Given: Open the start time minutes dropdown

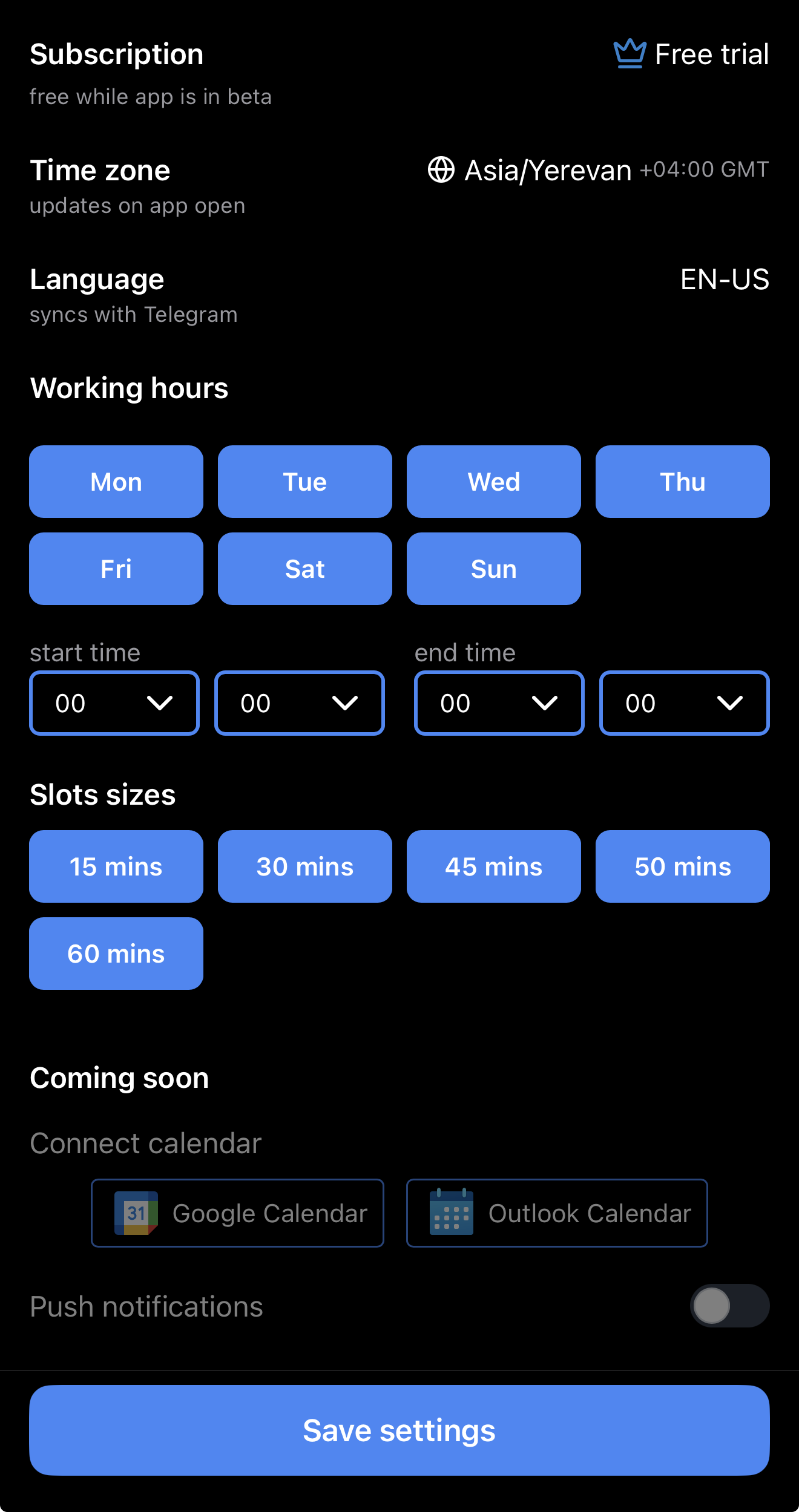Looking at the screenshot, I should (299, 702).
